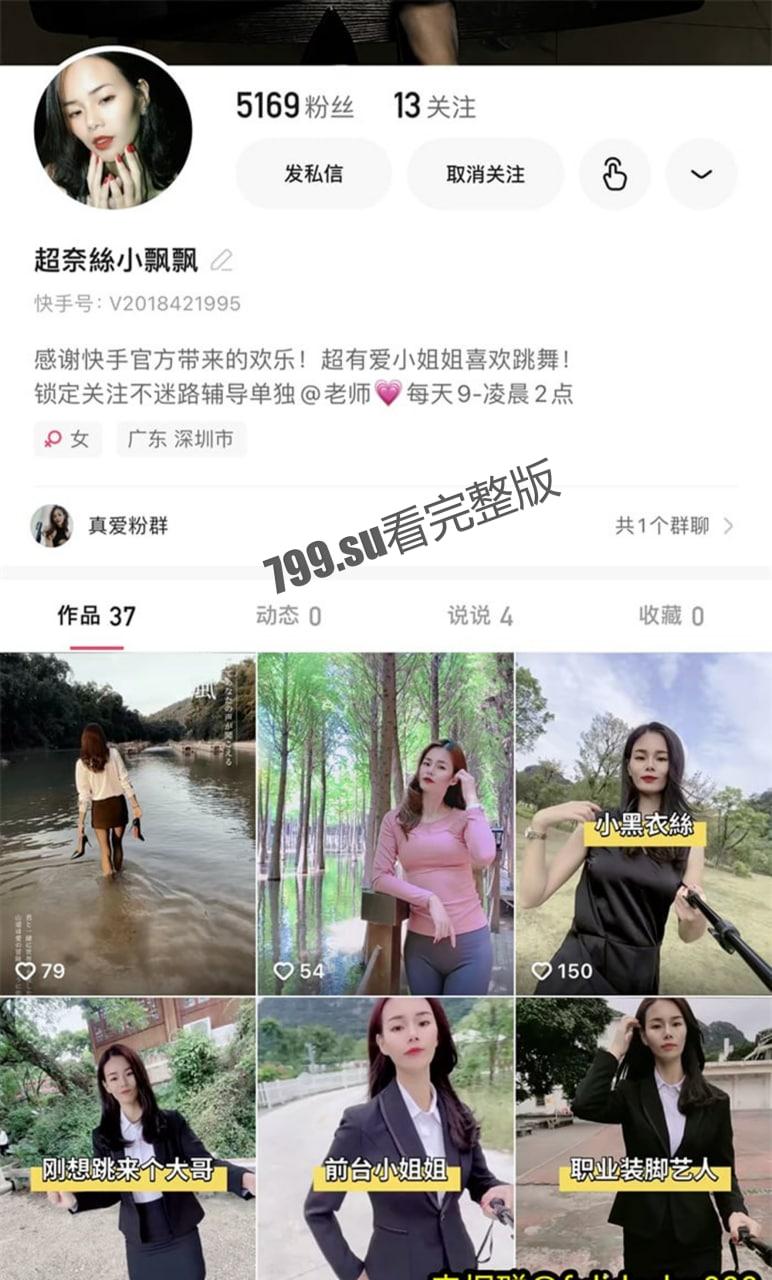This screenshot has width=772, height=1280.
Task: Expand the down chevron button near unfollow
Action: 700,173
